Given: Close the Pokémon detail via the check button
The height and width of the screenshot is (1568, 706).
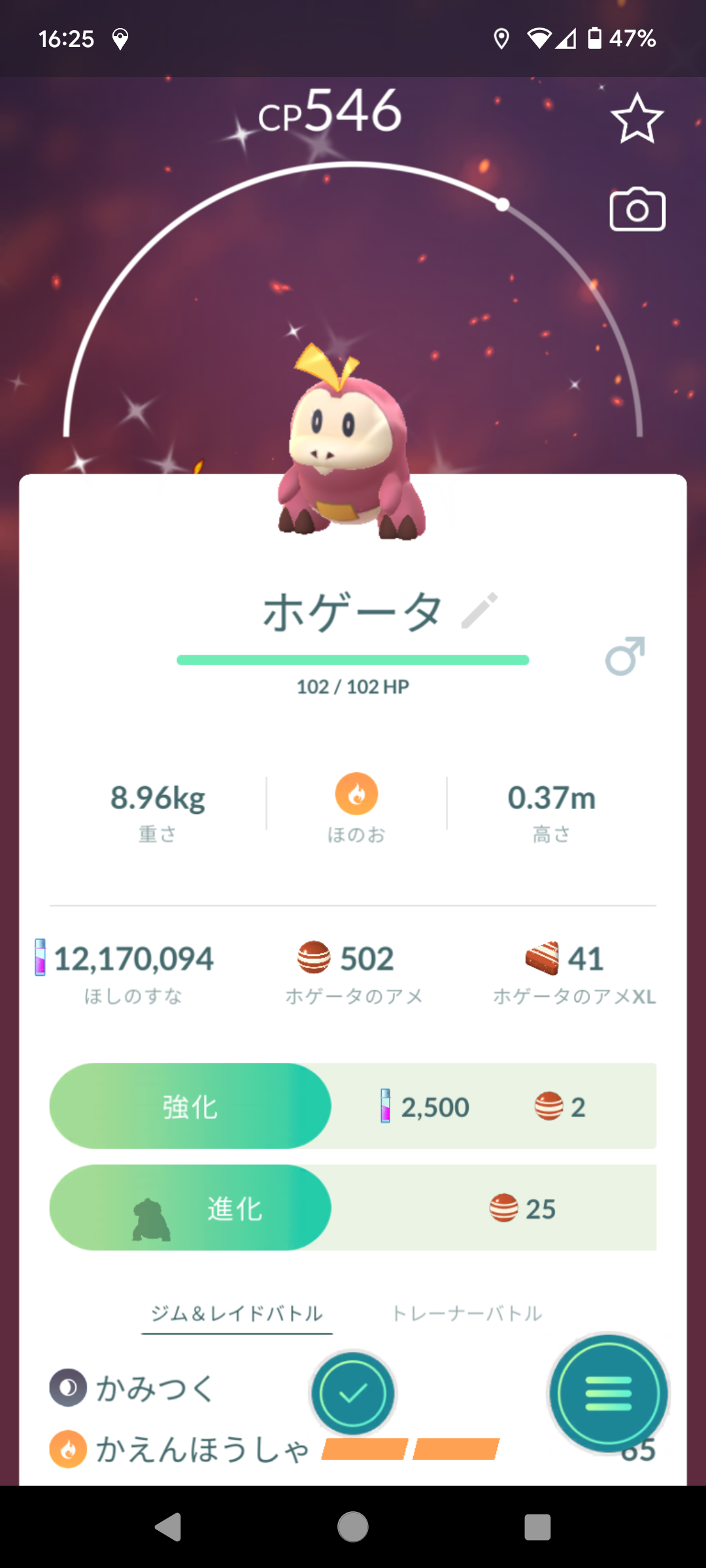Looking at the screenshot, I should pyautogui.click(x=353, y=1394).
